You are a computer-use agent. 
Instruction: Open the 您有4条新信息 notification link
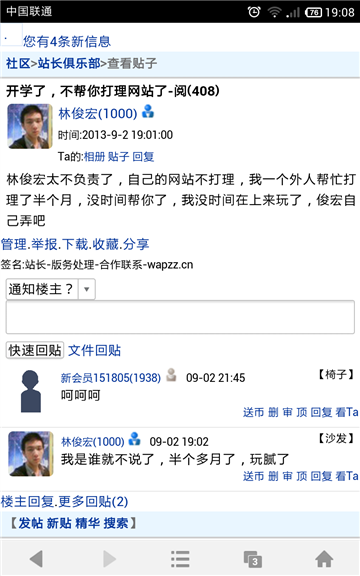67,41
